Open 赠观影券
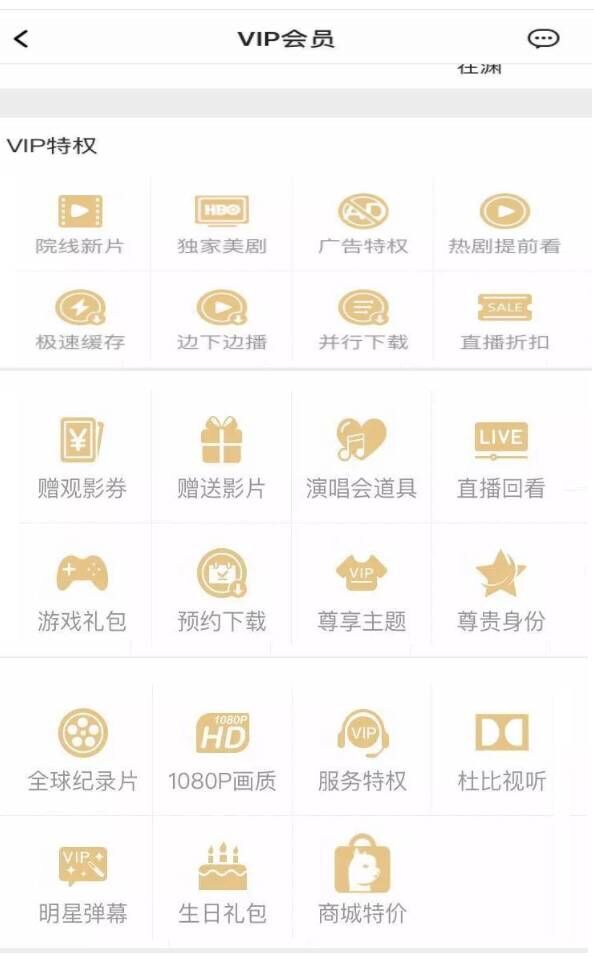 (82, 458)
